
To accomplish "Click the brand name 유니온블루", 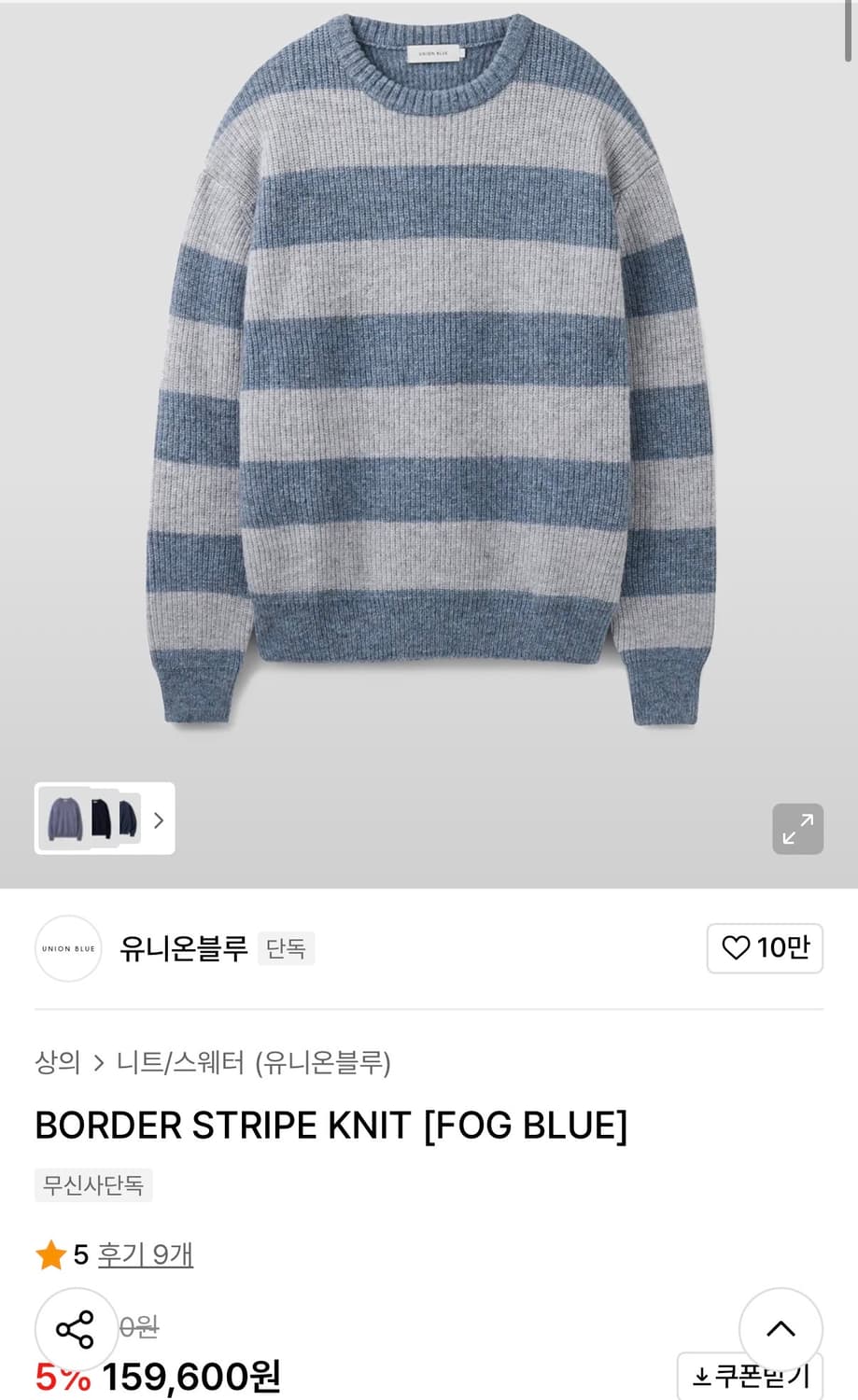I will pyautogui.click(x=183, y=948).
